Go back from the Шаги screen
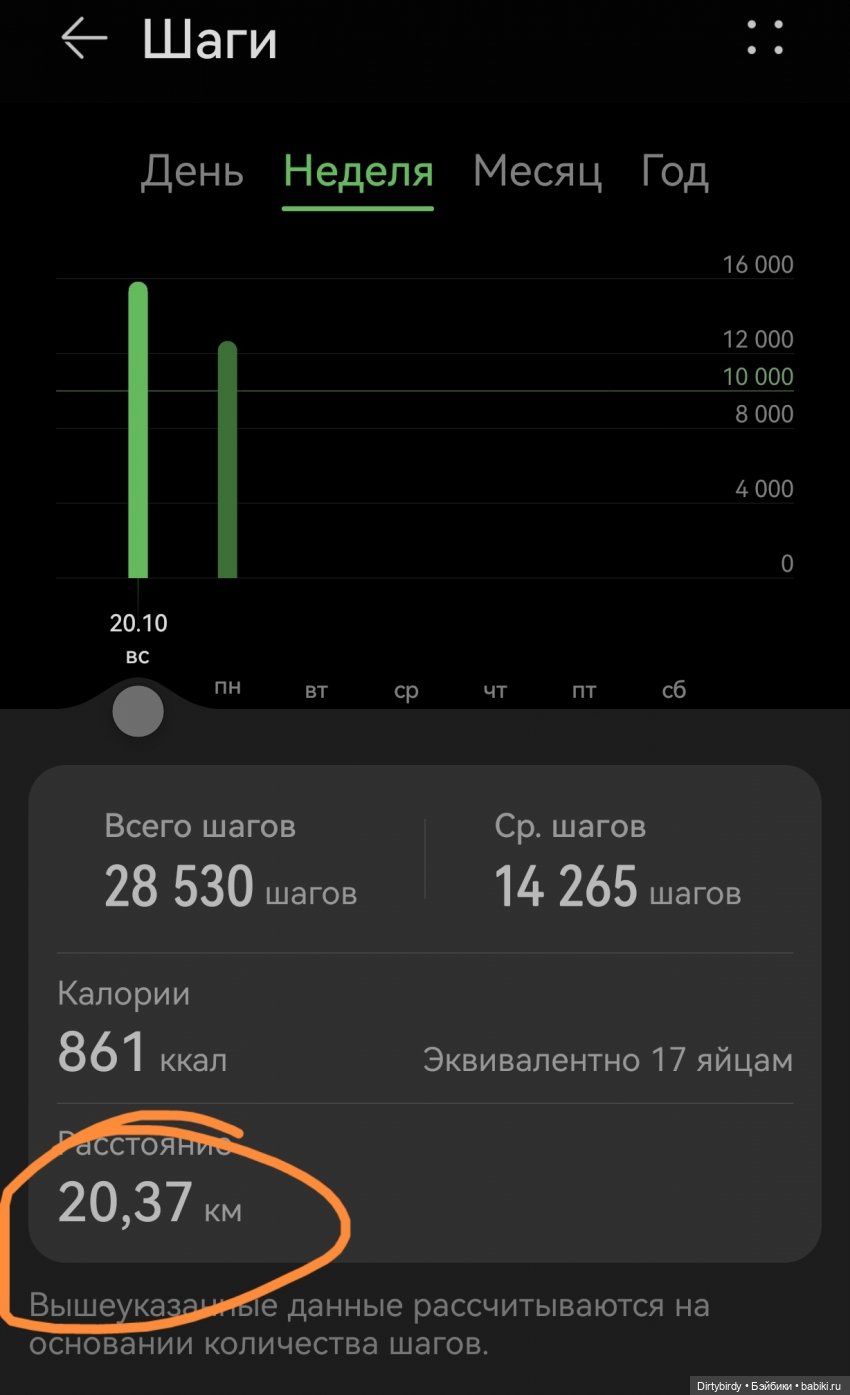The image size is (850, 1395). pyautogui.click(x=84, y=39)
